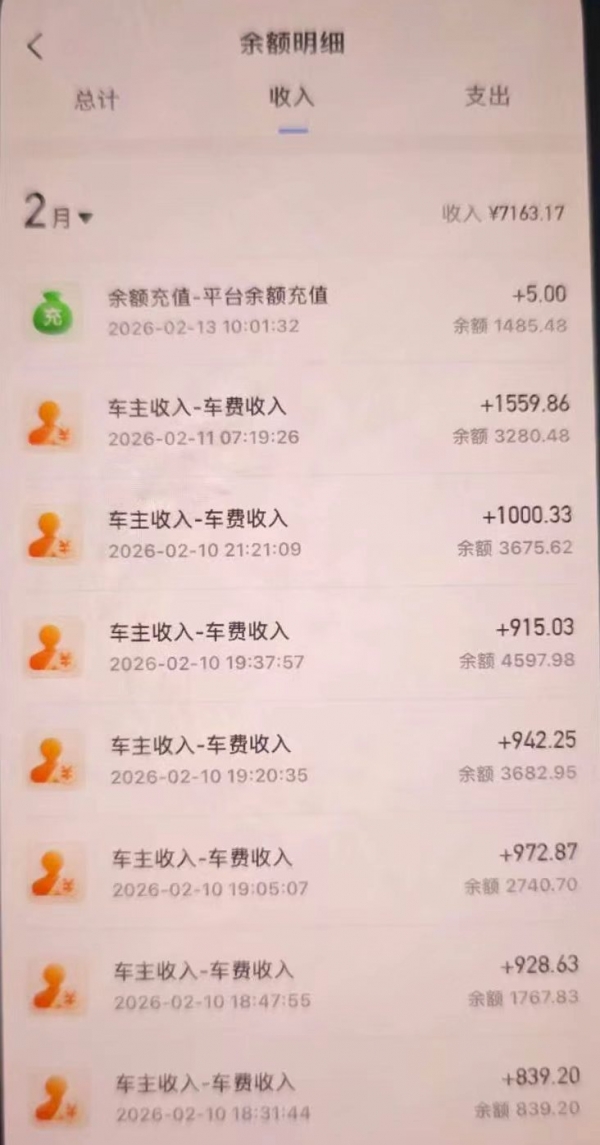Screen dimensions: 600x1145
Task: Open the +1559.86 车费收入 record
Action: tap(300, 421)
